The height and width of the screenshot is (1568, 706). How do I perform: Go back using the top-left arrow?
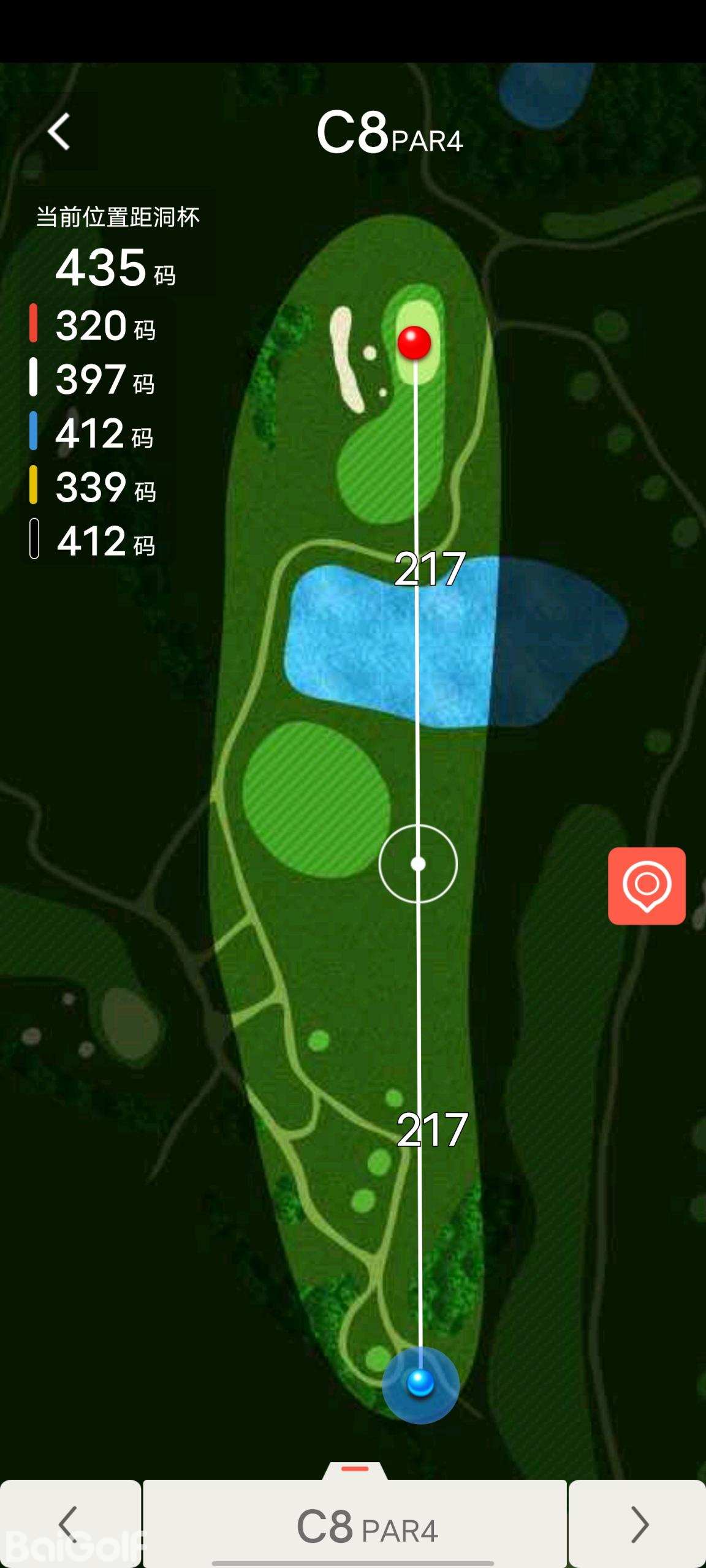pyautogui.click(x=59, y=131)
